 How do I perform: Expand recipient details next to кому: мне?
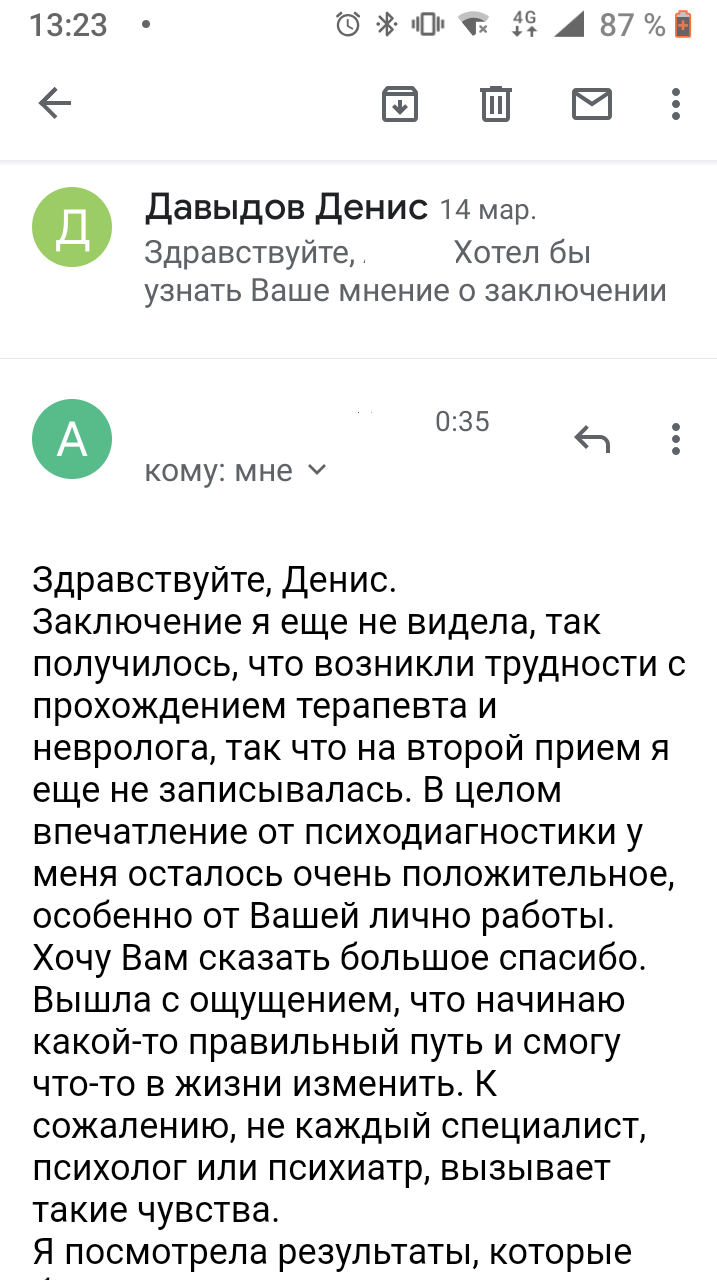[x=316, y=469]
